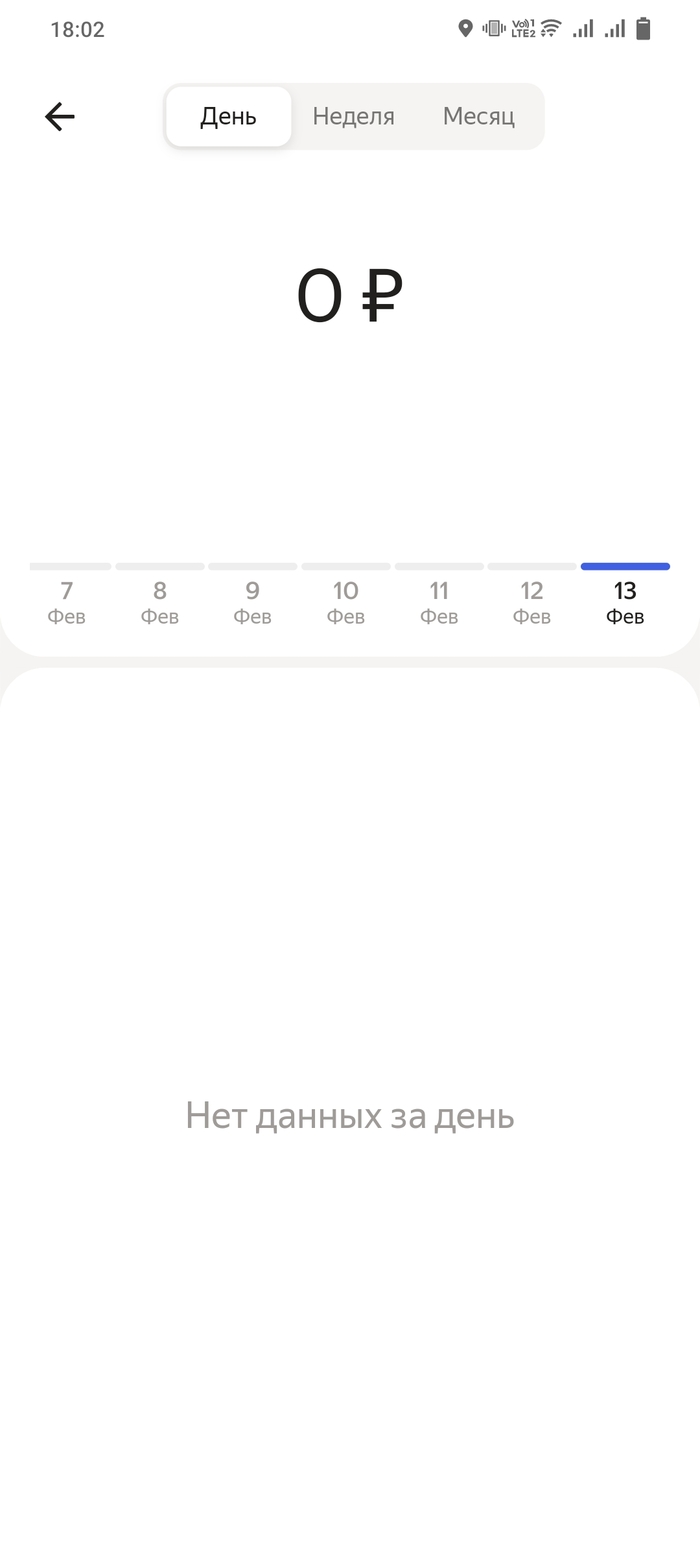Screen dimensions: 700x1561
Task: Open the 12 Фев day
Action: [532, 602]
